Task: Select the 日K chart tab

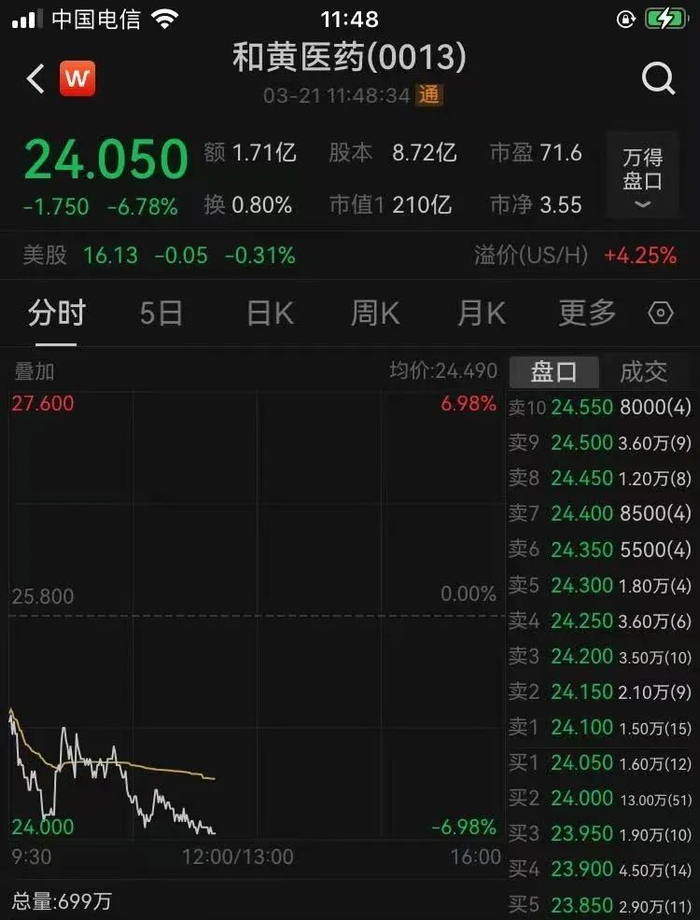Action: point(270,313)
